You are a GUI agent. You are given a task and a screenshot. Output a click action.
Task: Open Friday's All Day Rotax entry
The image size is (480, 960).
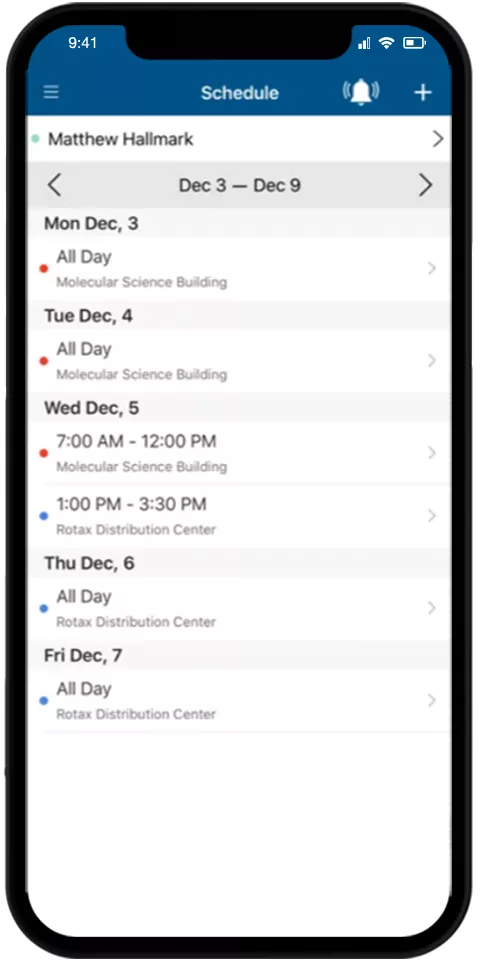[239, 700]
